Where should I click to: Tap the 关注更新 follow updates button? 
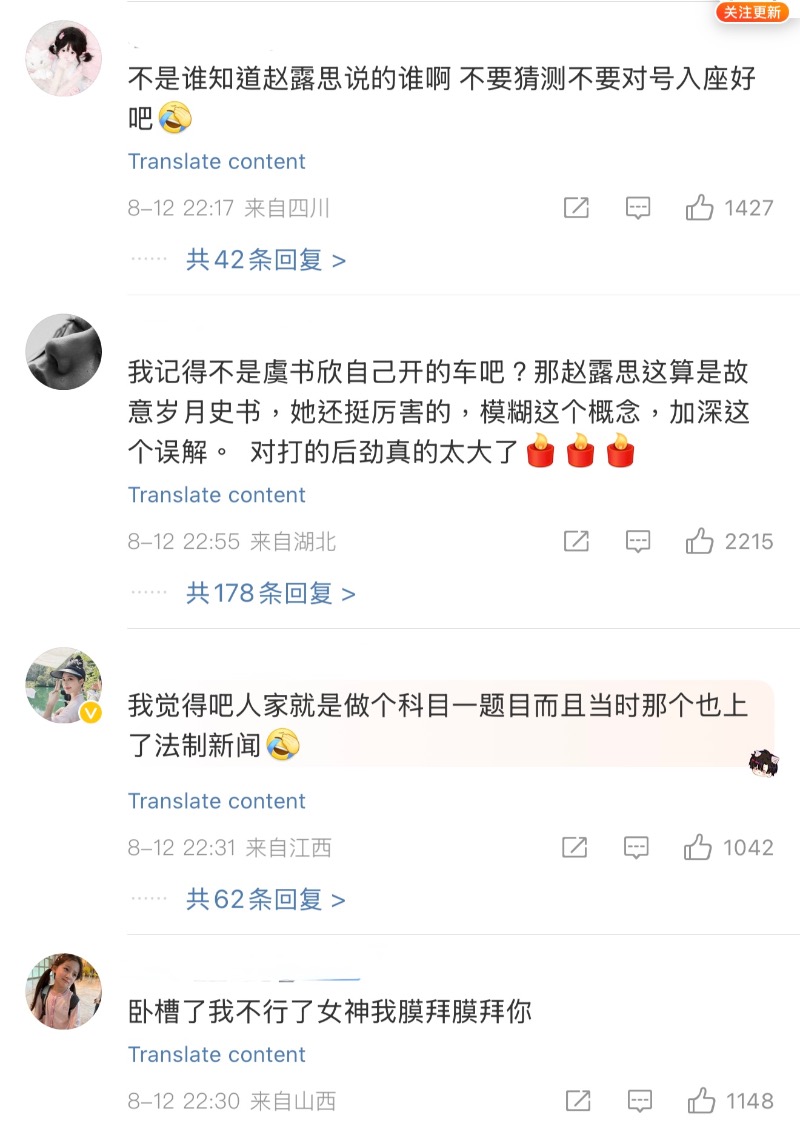pyautogui.click(x=752, y=12)
